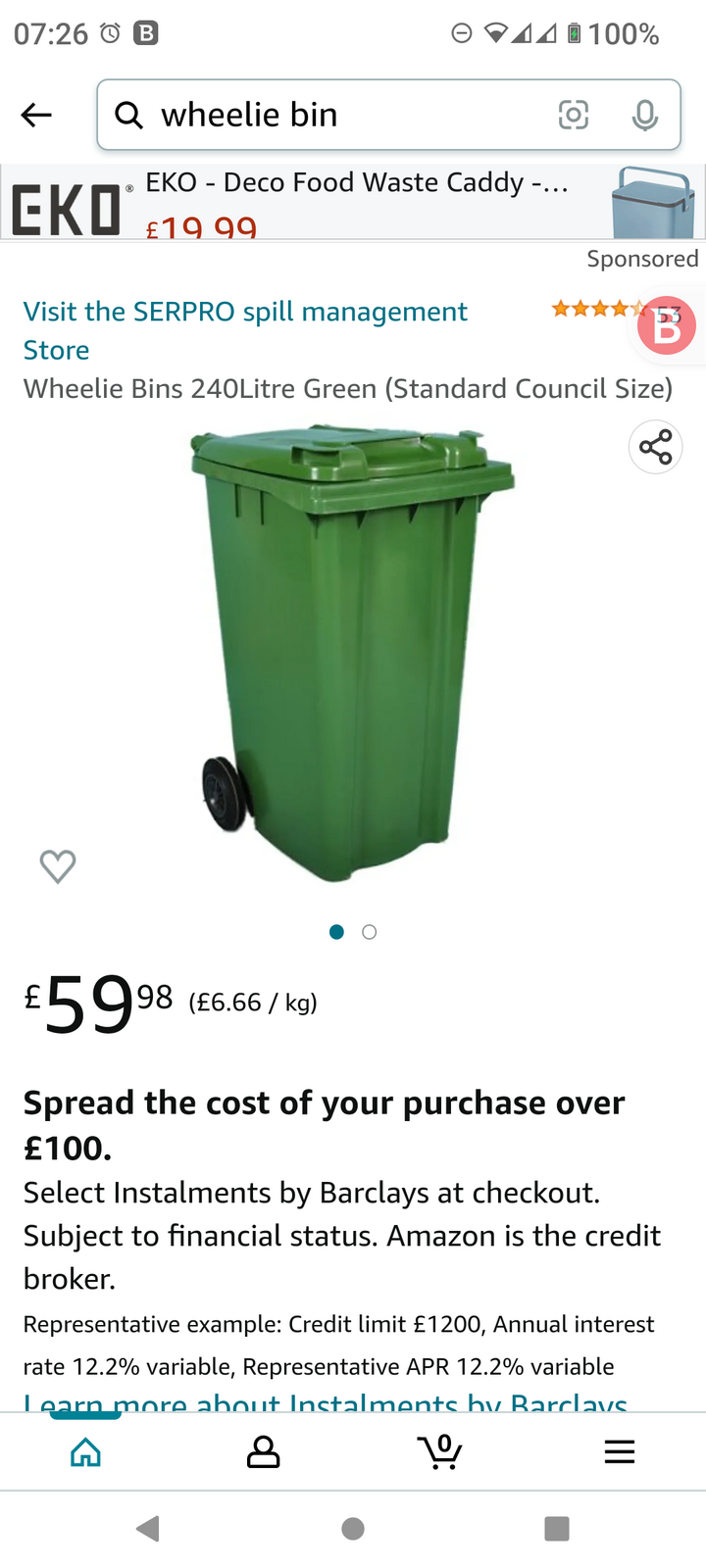Add wheelie bin to wish list heart
Screen dimensions: 706x1568
pos(58,866)
